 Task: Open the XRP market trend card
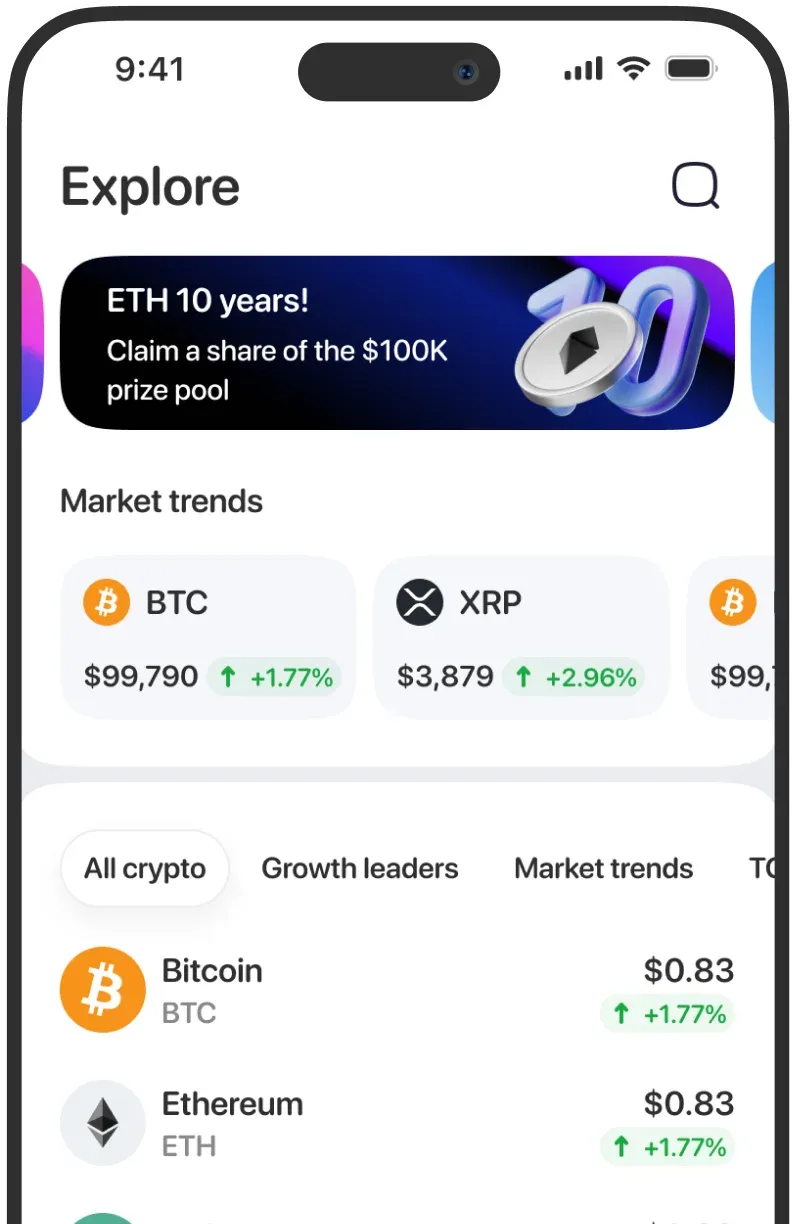pyautogui.click(x=520, y=638)
